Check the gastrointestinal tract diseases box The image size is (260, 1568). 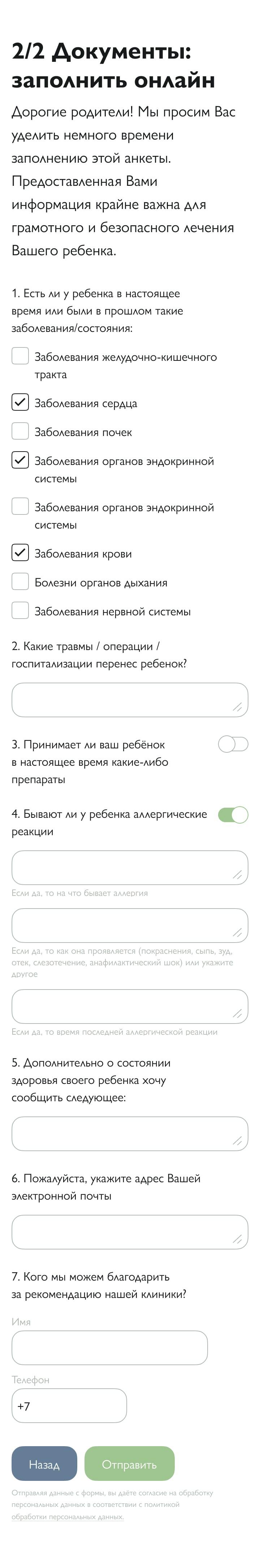[20, 356]
